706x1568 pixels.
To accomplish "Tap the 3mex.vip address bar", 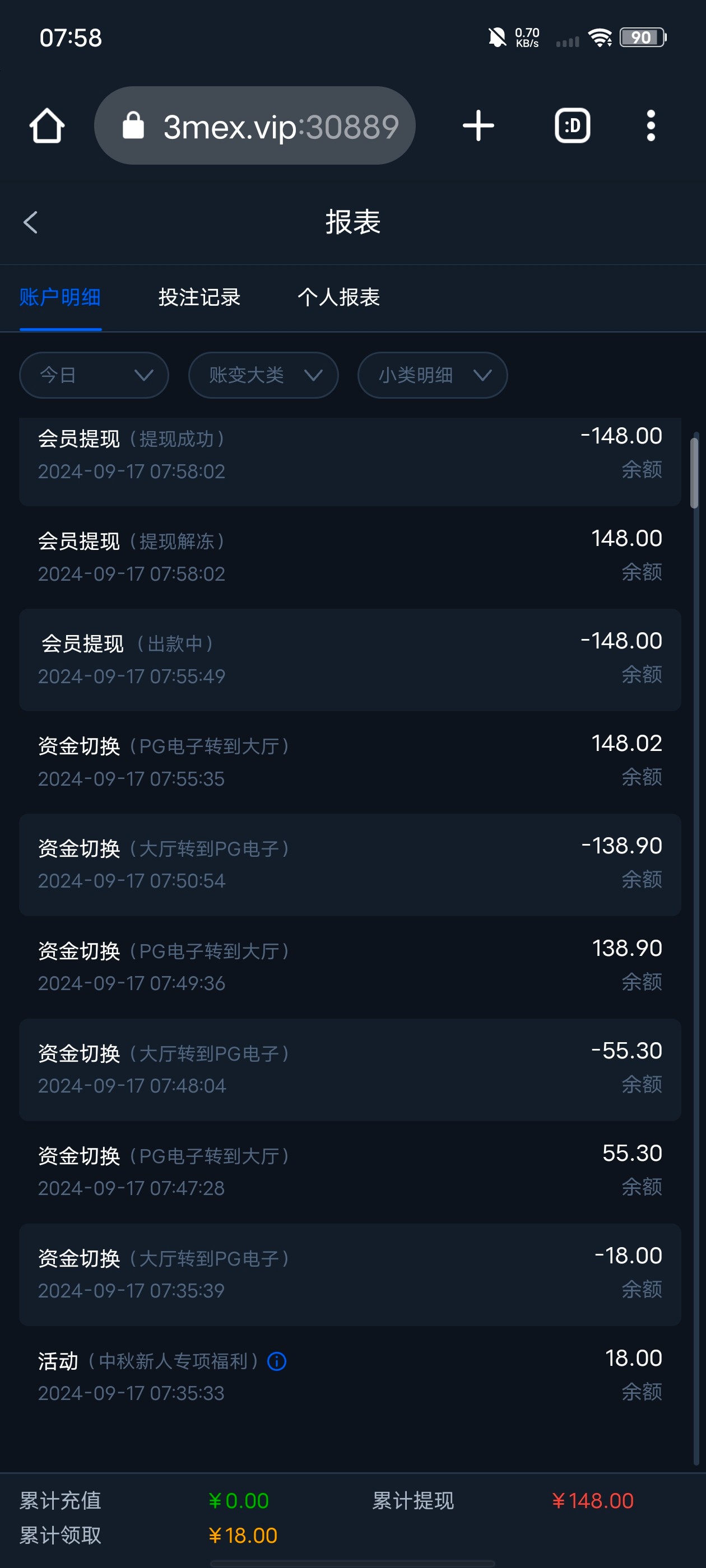I will (x=254, y=126).
